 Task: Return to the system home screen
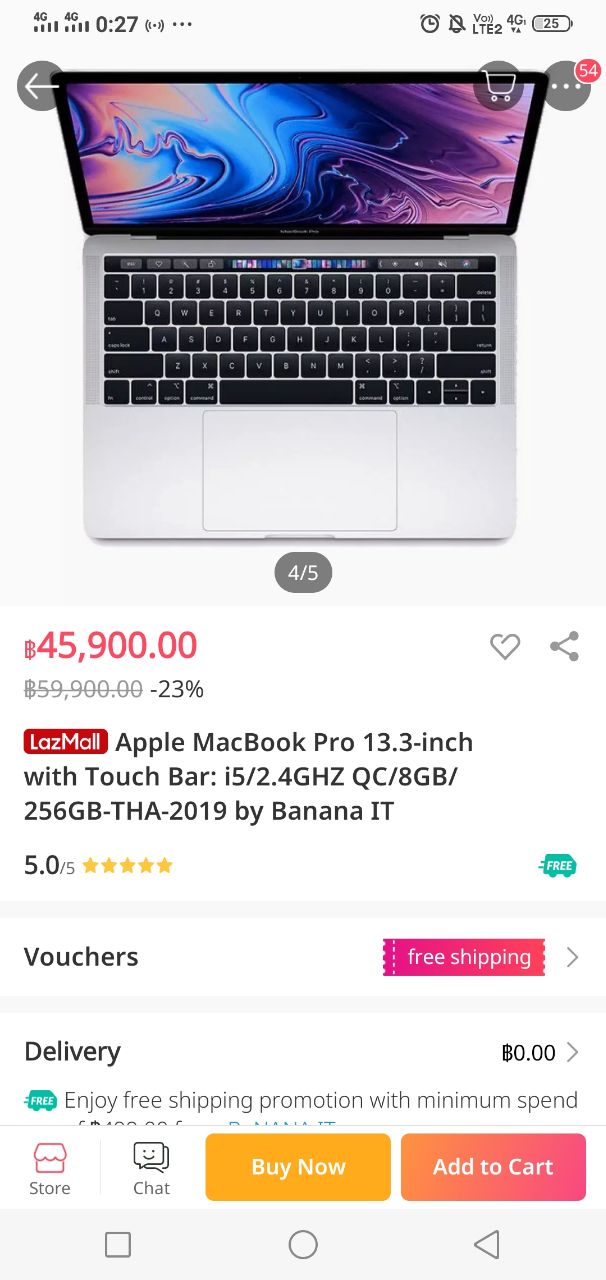point(303,1245)
